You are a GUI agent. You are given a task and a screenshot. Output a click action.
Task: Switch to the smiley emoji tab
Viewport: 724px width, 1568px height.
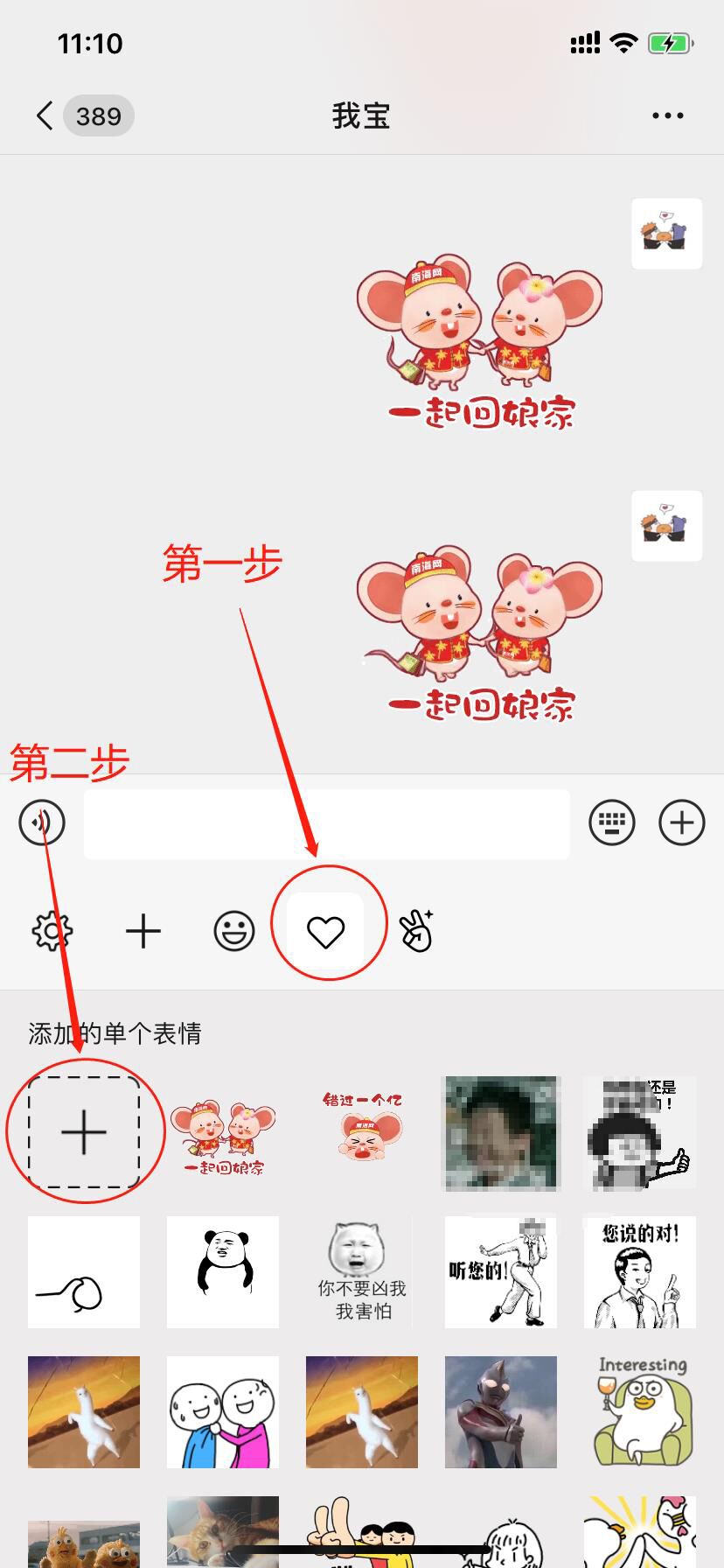[x=234, y=931]
